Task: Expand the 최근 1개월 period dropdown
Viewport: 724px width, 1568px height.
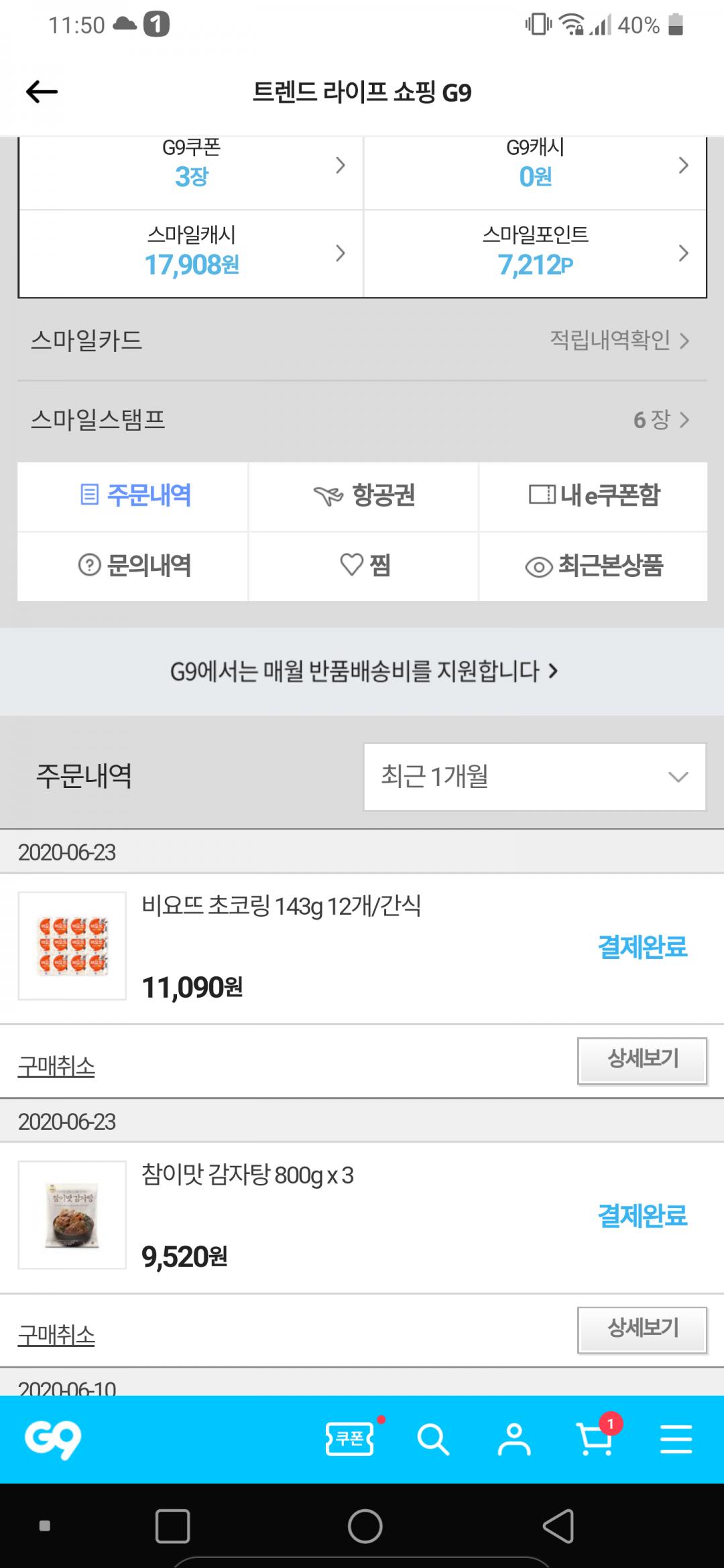Action: coord(534,777)
